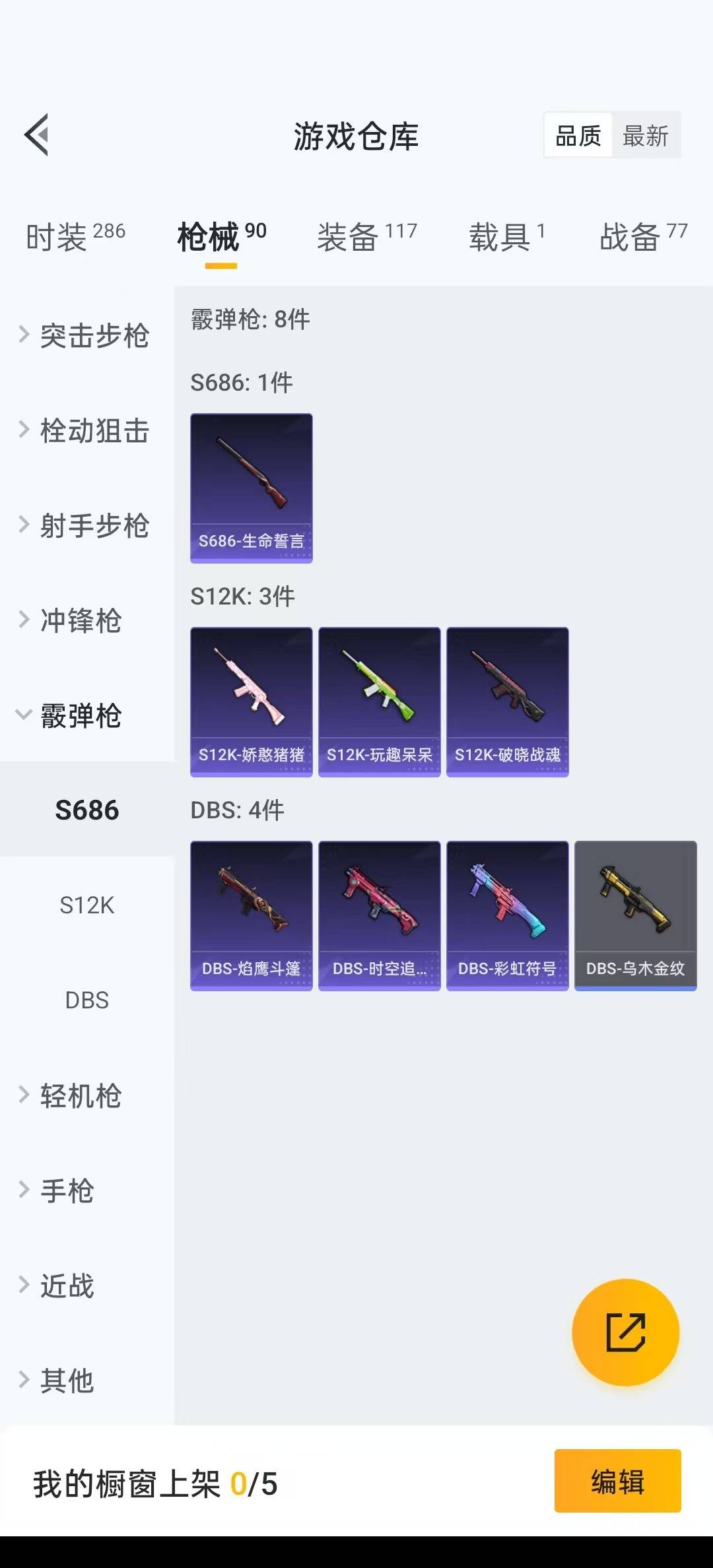Open the S686-生命誓言 skin

coord(251,488)
